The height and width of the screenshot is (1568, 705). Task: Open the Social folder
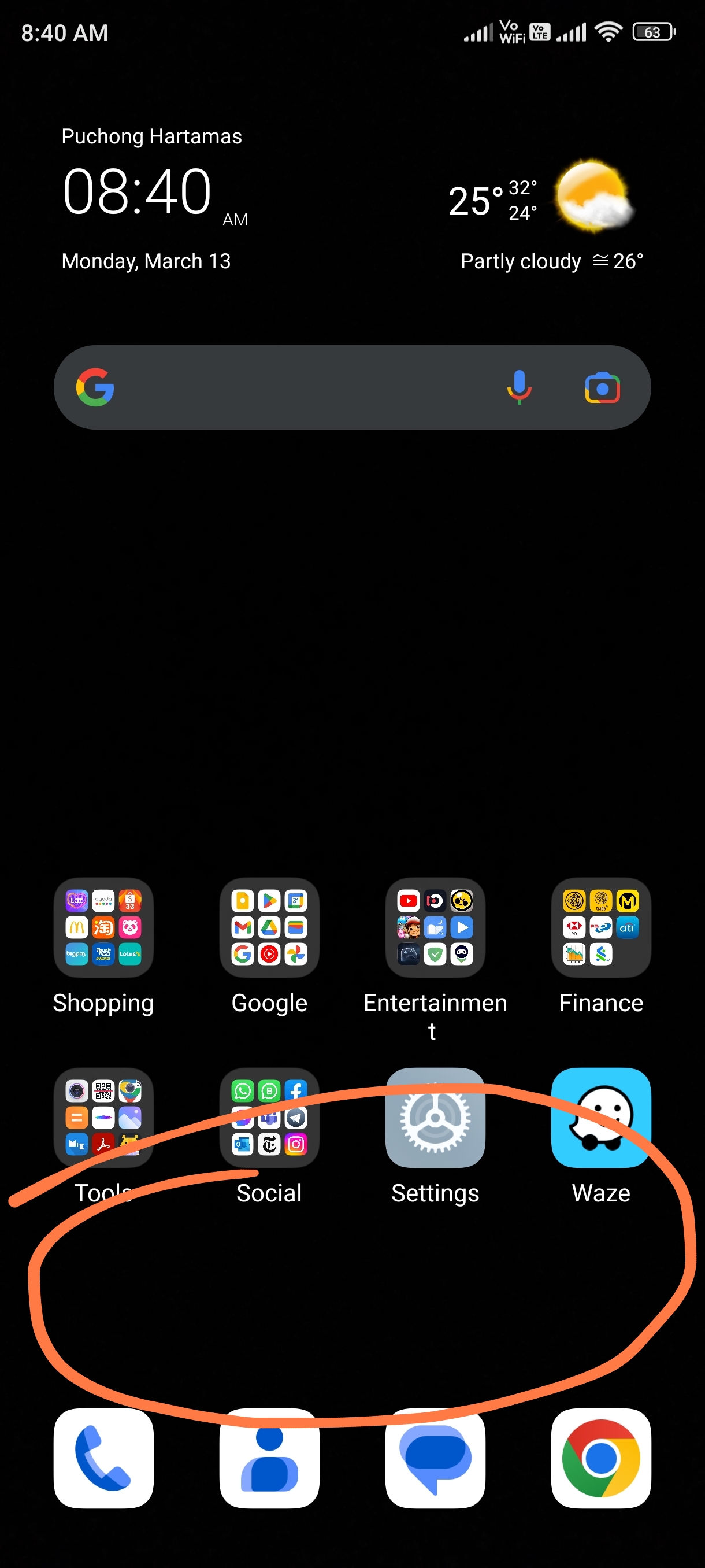tap(269, 1118)
